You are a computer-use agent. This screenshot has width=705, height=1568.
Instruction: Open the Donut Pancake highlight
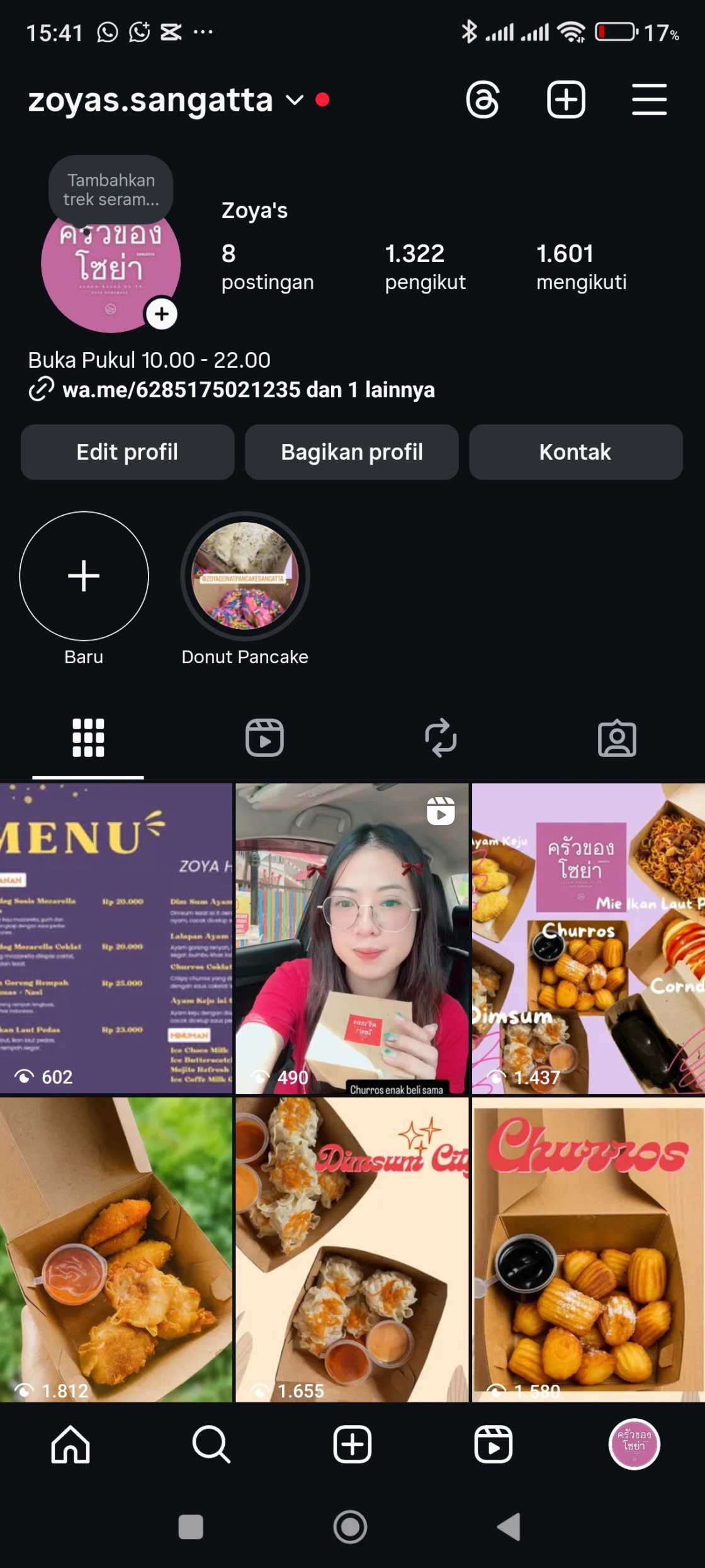245,576
